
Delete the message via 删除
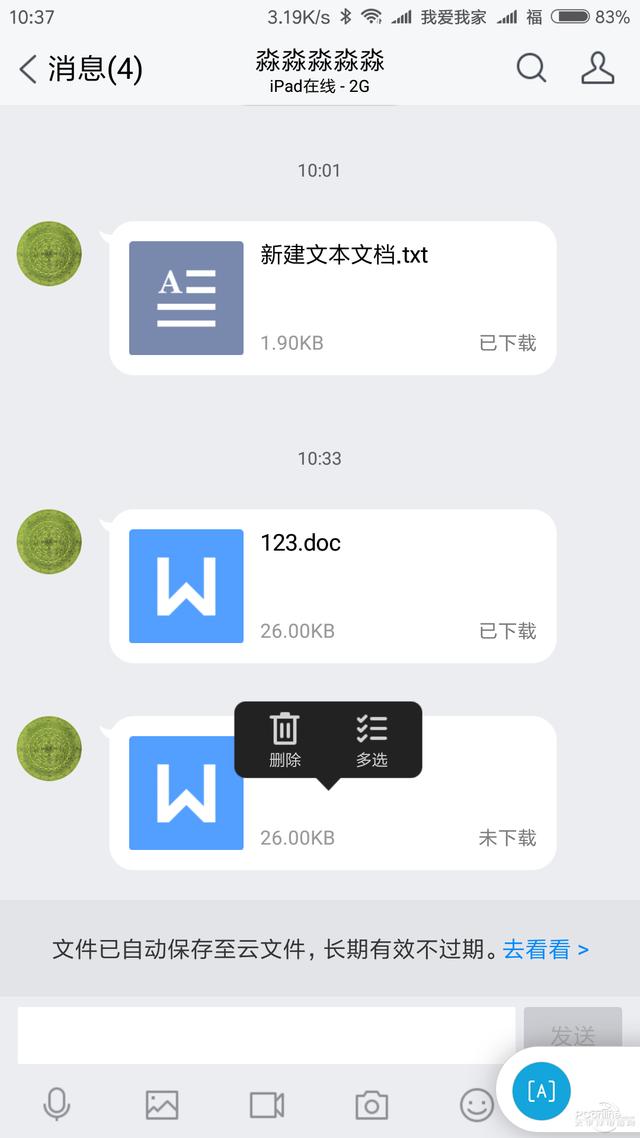285,740
